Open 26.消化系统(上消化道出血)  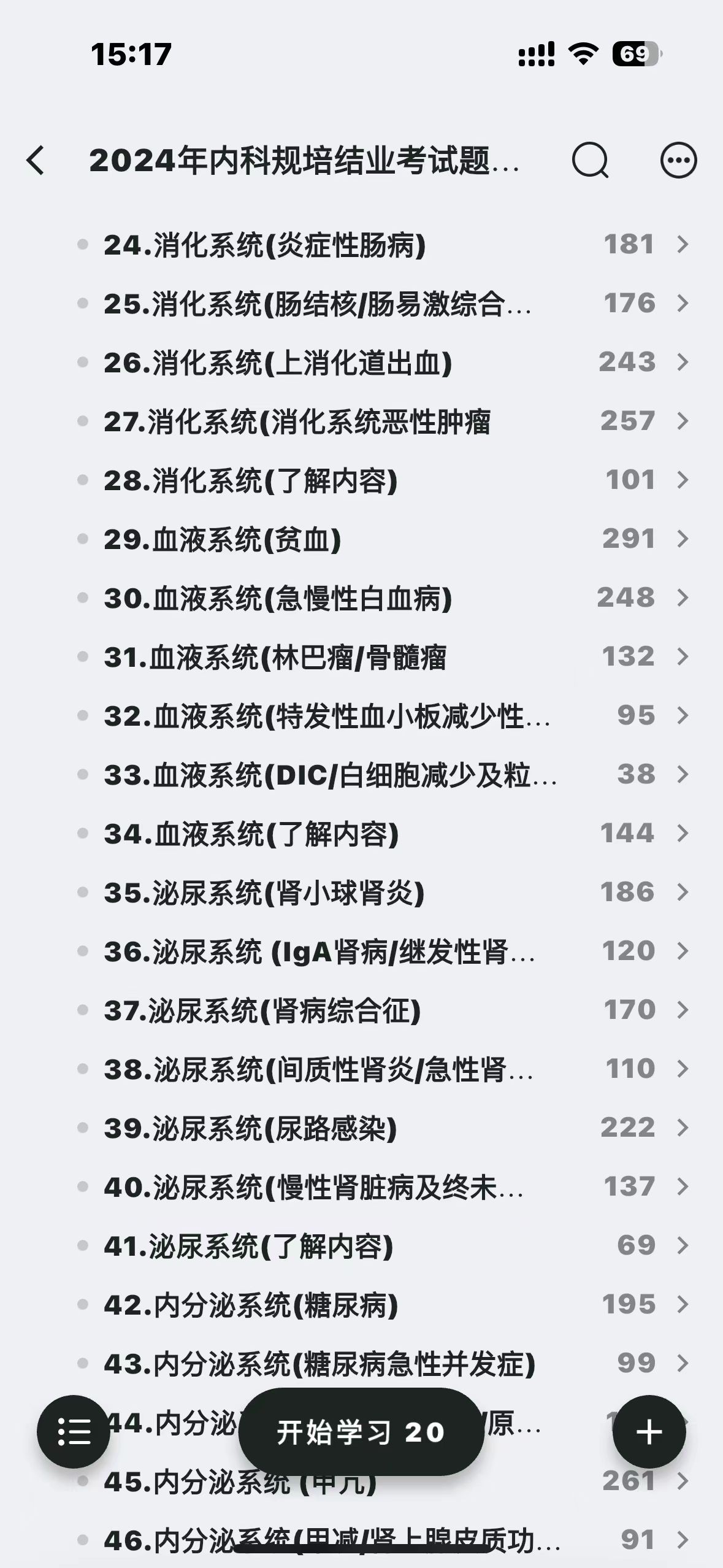pyautogui.click(x=383, y=363)
